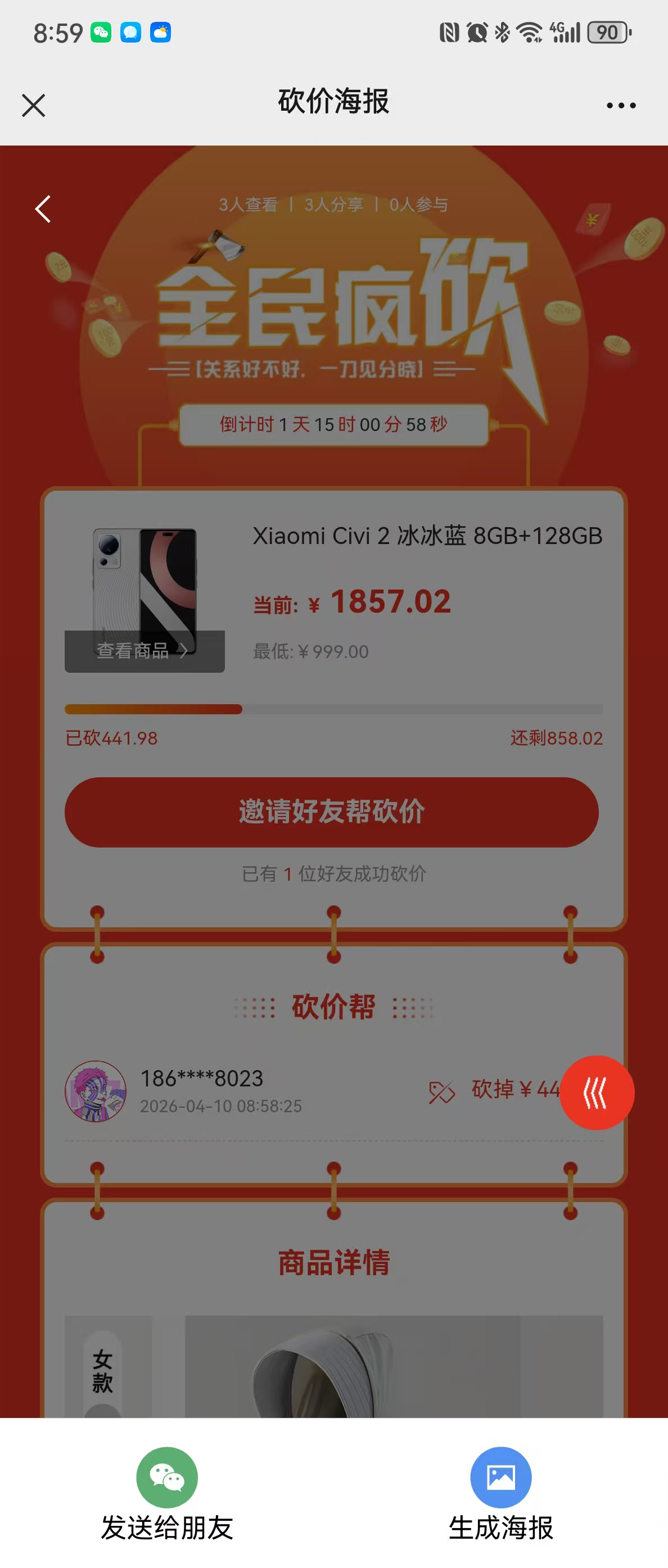This screenshot has height=1568, width=668.
Task: Open 查看商品 for the Xiaomi Civi 2
Action: (145, 651)
